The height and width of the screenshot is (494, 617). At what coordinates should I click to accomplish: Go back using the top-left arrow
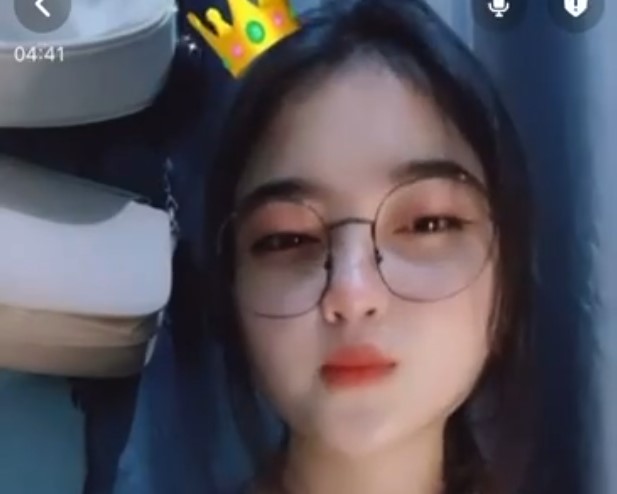(42, 8)
